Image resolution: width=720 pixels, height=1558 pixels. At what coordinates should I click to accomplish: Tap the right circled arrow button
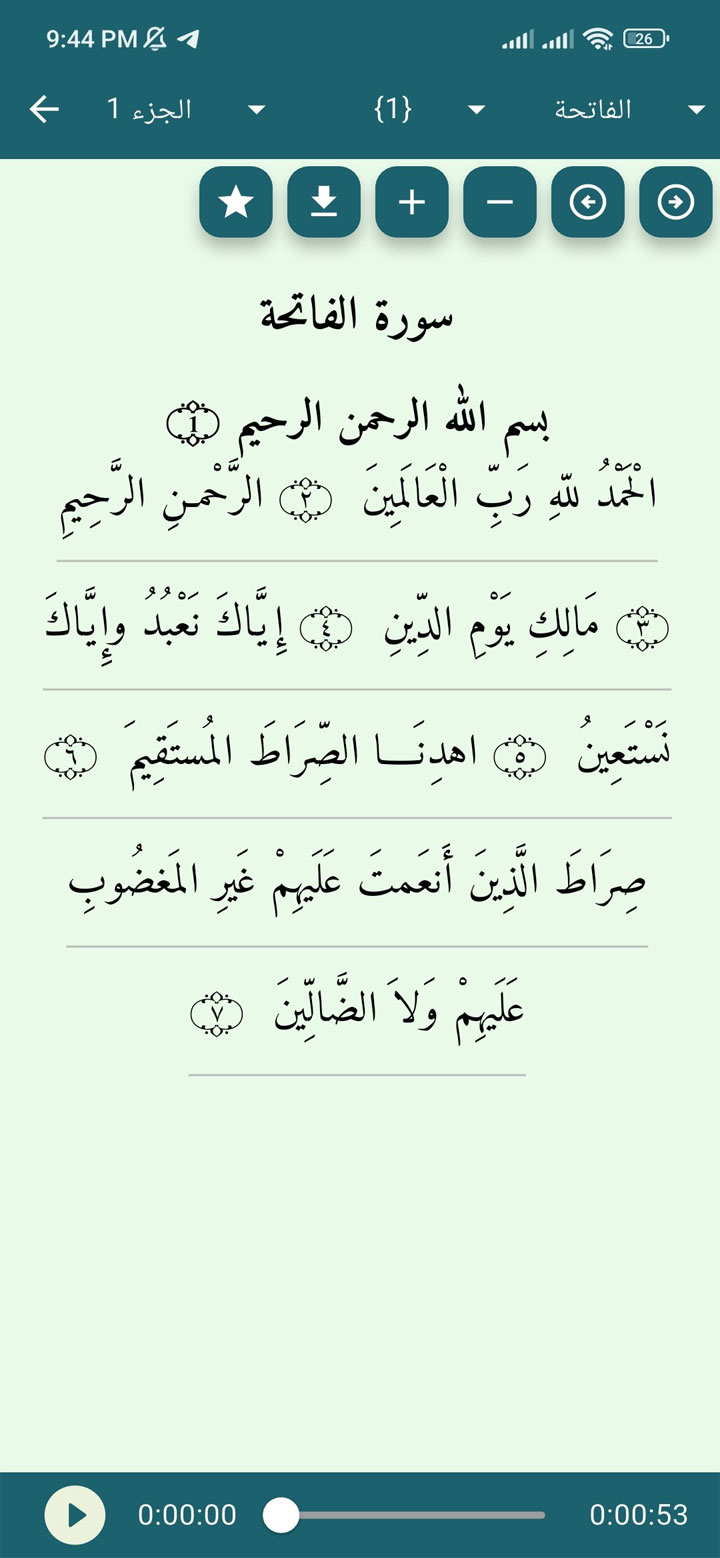coord(676,202)
